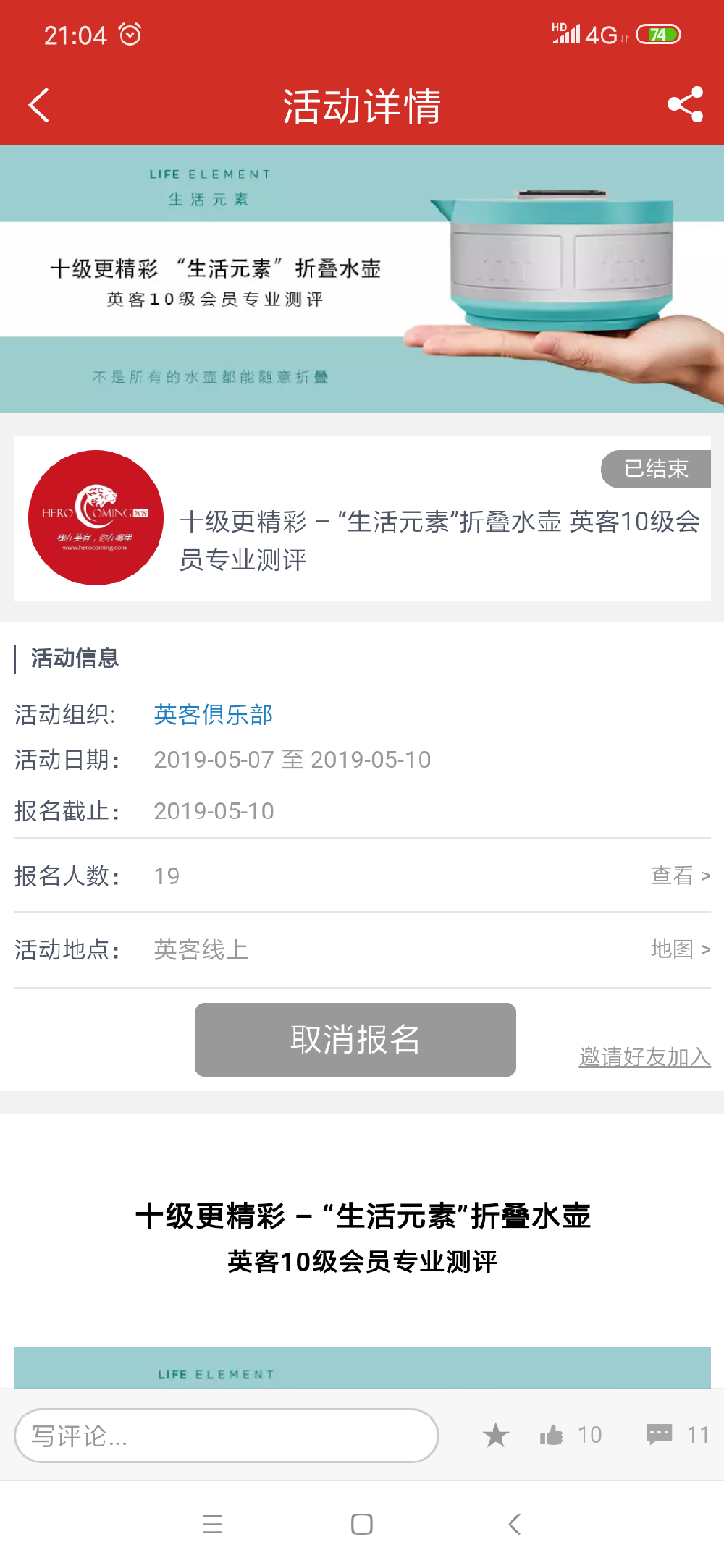
Task: Go to the system home screen
Action: 362,1524
